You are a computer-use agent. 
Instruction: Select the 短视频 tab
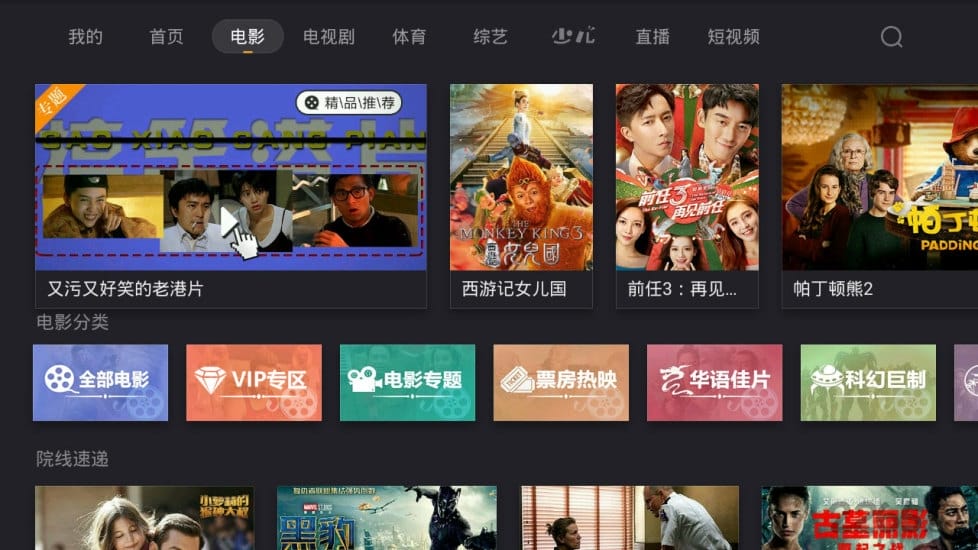click(733, 37)
